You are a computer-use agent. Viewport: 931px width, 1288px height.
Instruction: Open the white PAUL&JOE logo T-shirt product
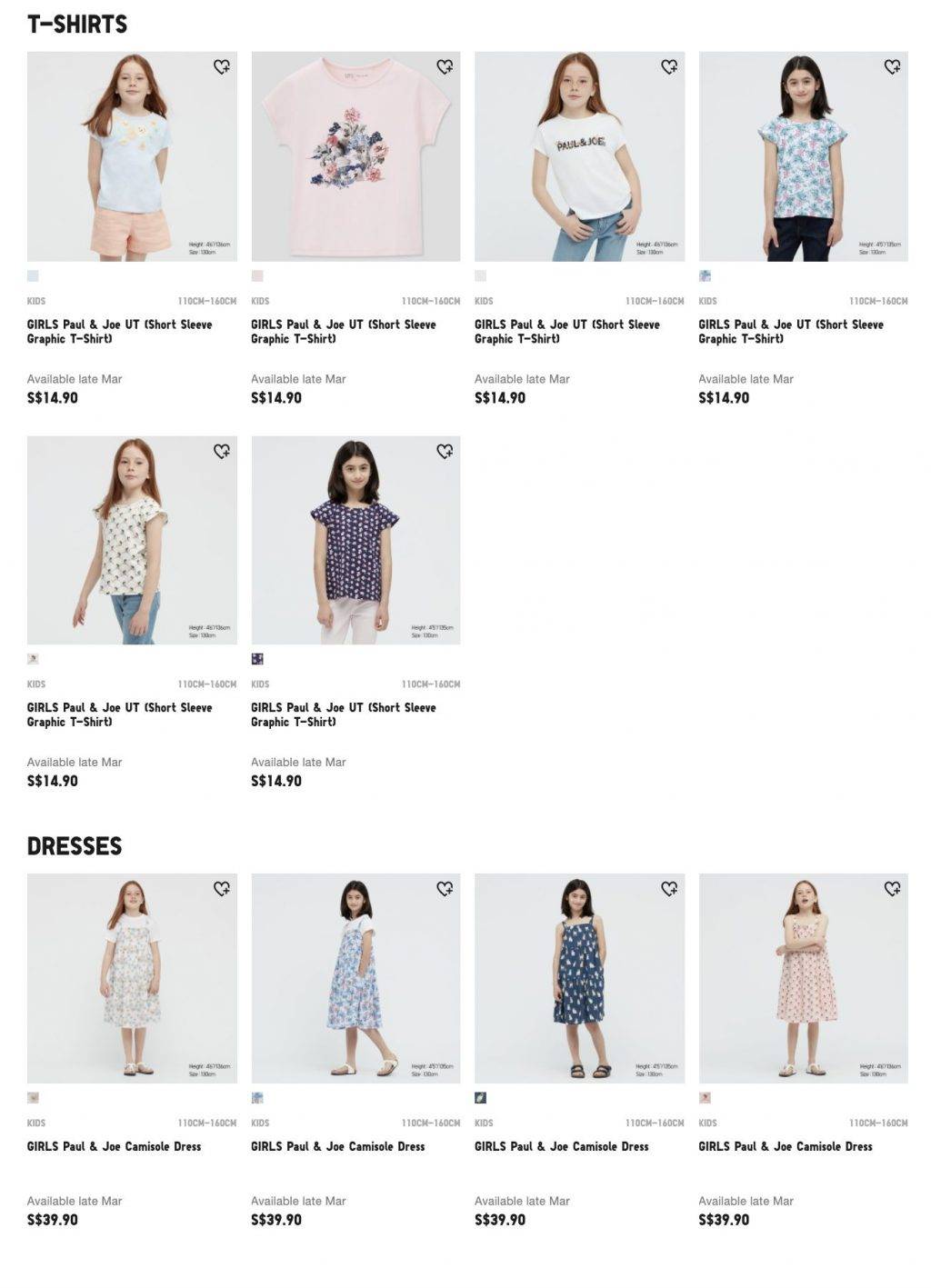point(579,156)
